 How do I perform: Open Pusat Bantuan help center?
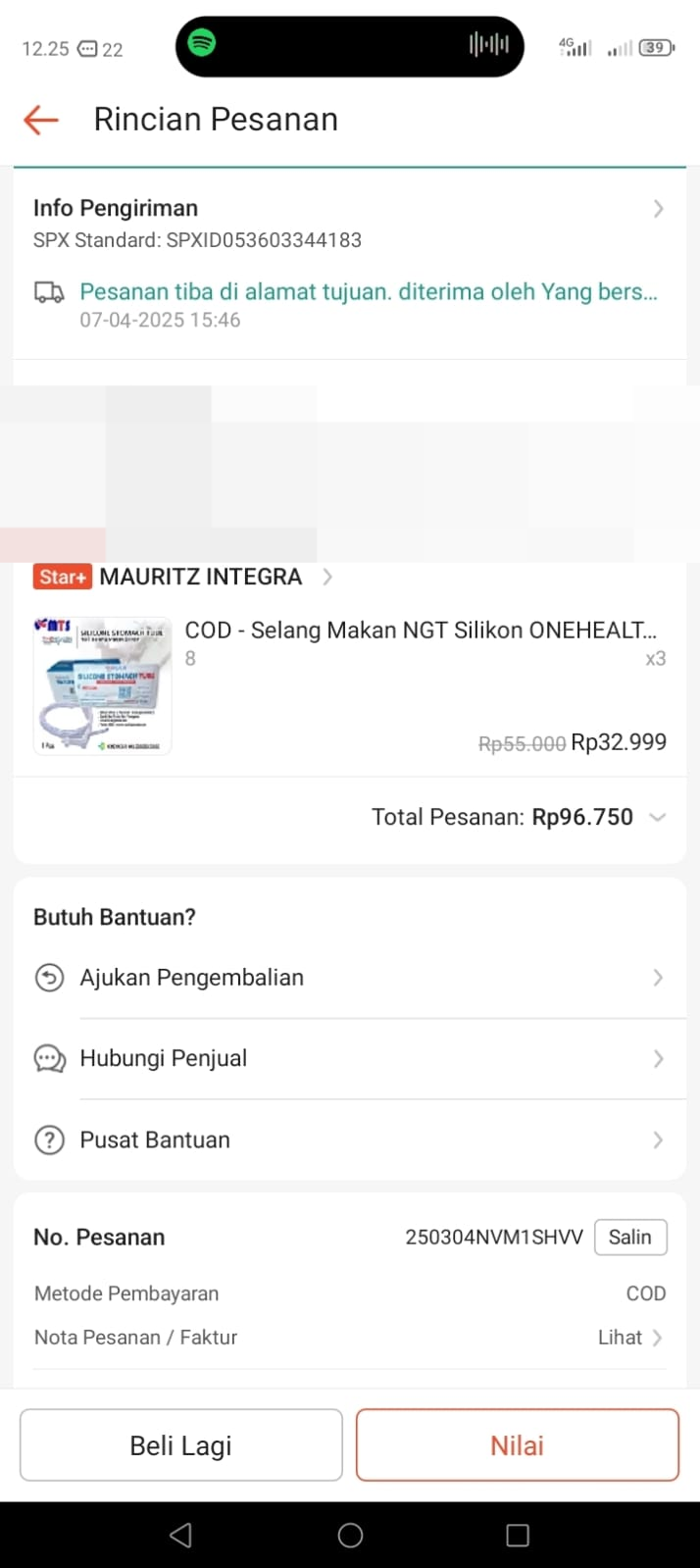click(x=348, y=1139)
